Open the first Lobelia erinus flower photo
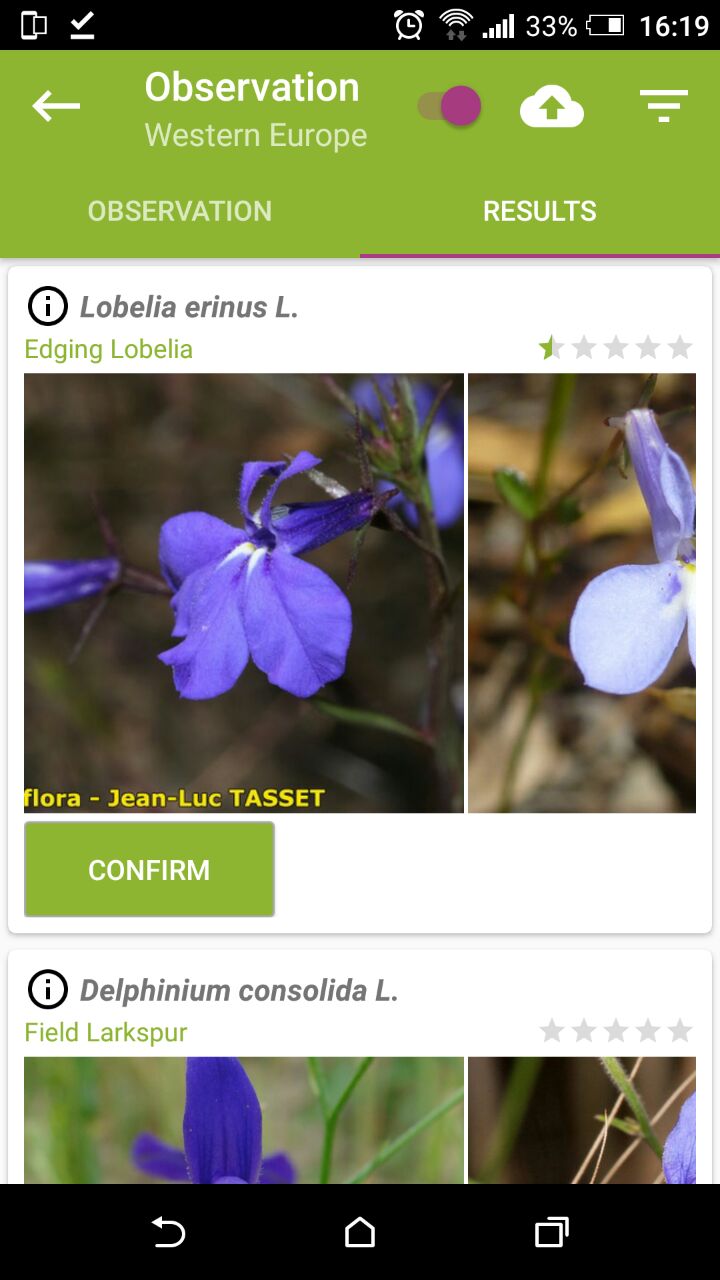 244,592
